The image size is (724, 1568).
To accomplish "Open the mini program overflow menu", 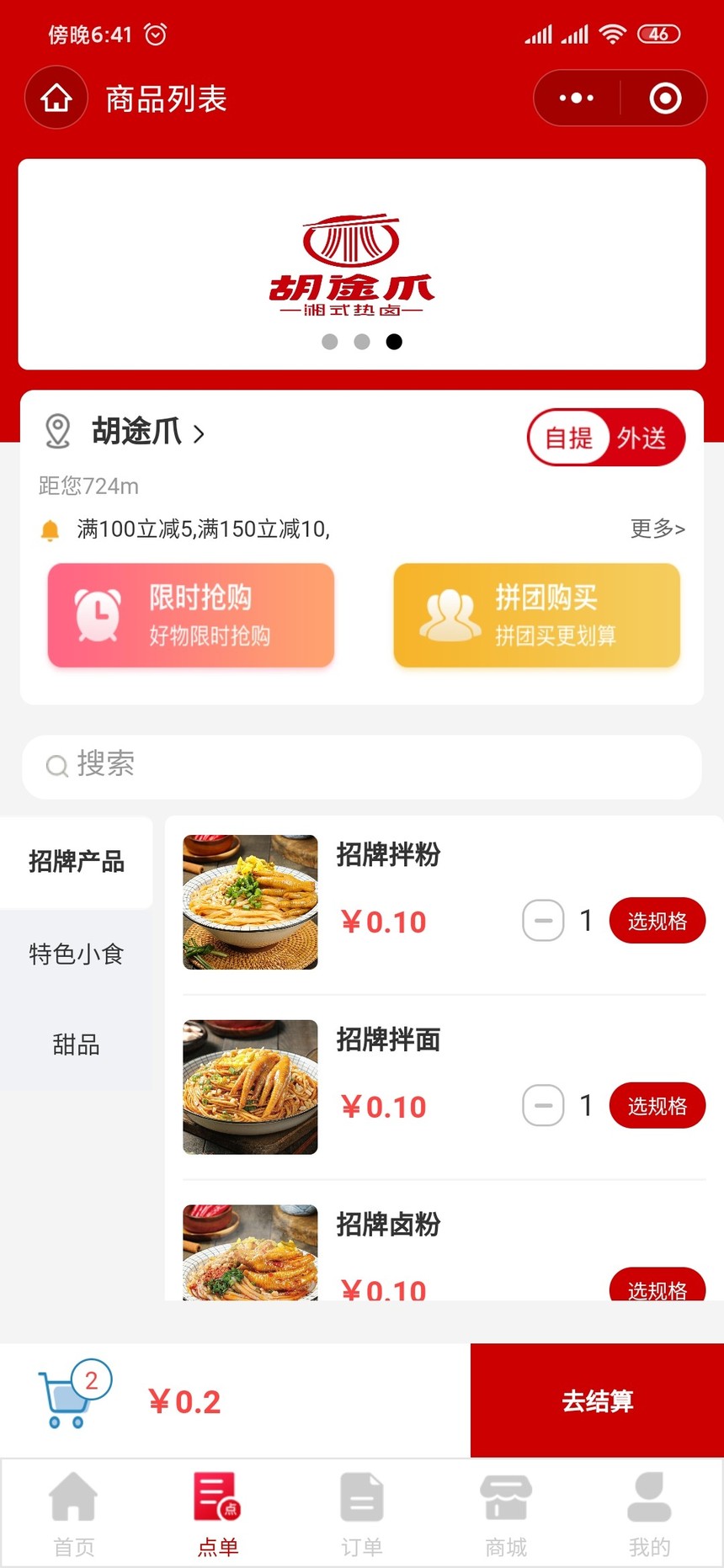I will [577, 98].
